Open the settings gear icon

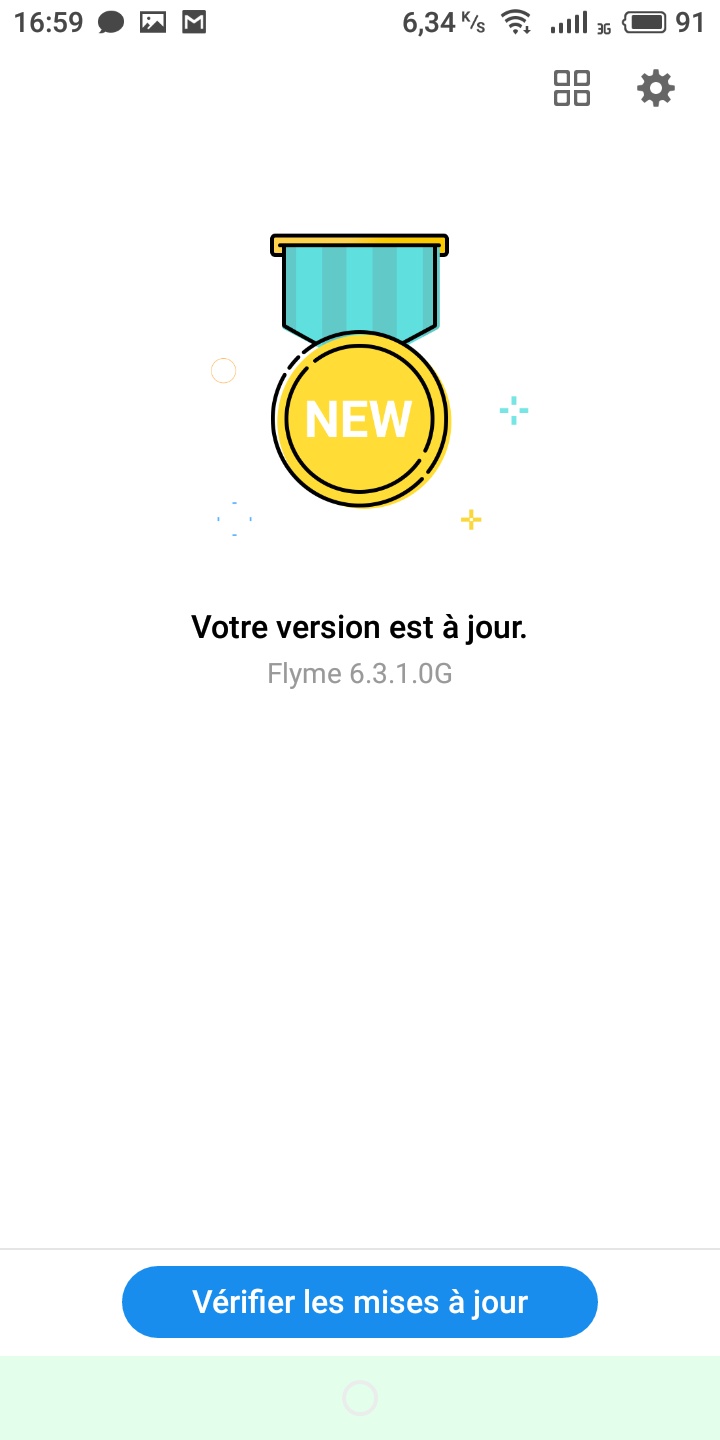(x=656, y=89)
